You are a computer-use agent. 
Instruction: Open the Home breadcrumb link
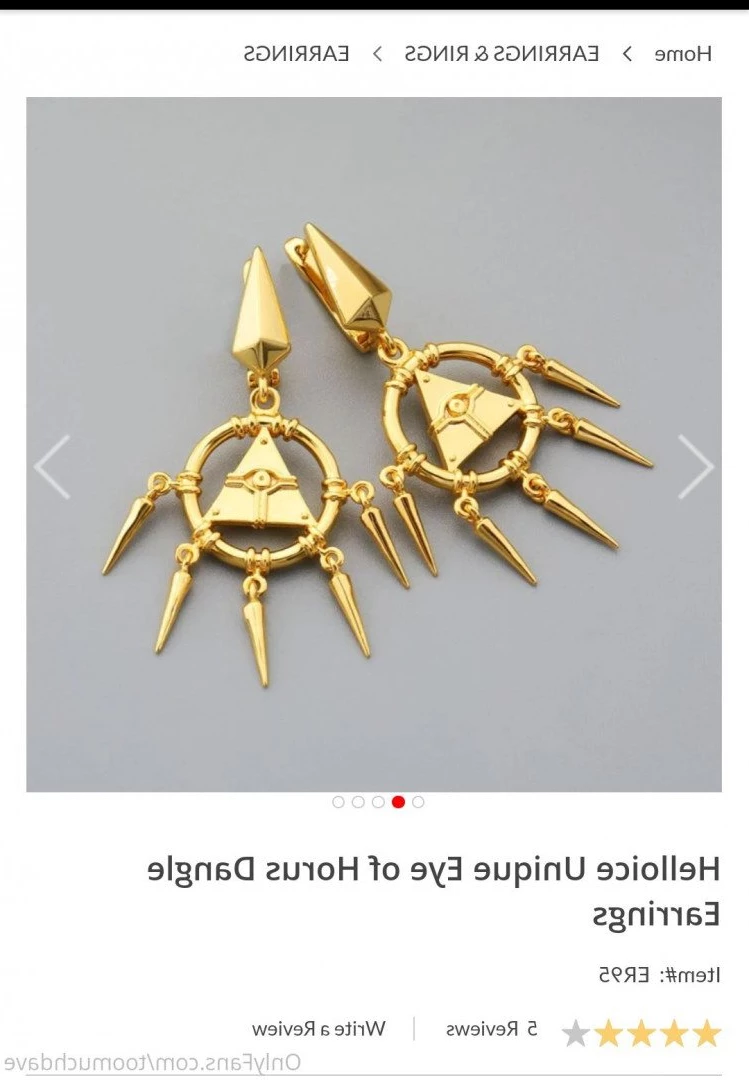(683, 54)
